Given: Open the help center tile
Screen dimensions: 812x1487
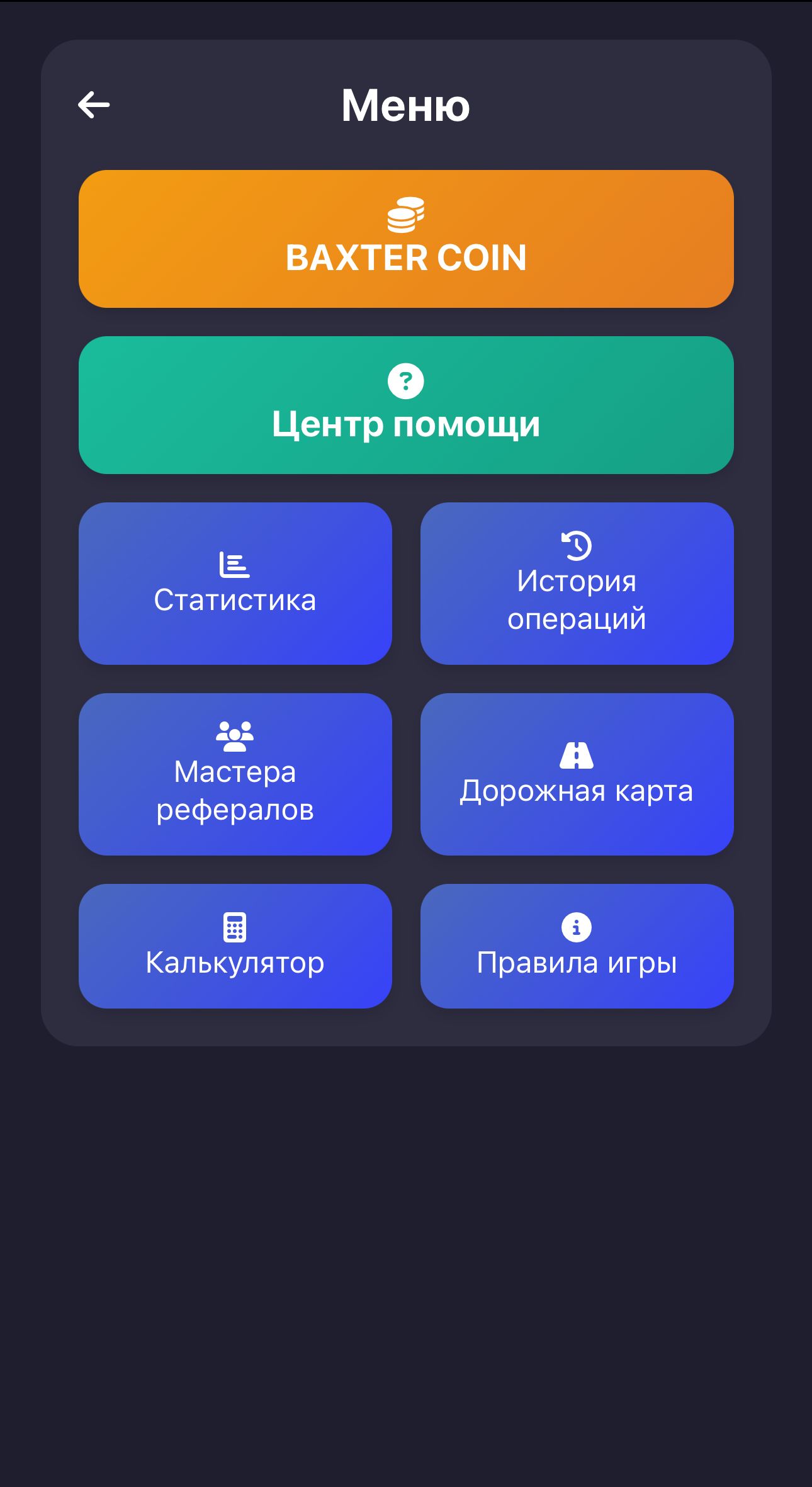Looking at the screenshot, I should (406, 404).
